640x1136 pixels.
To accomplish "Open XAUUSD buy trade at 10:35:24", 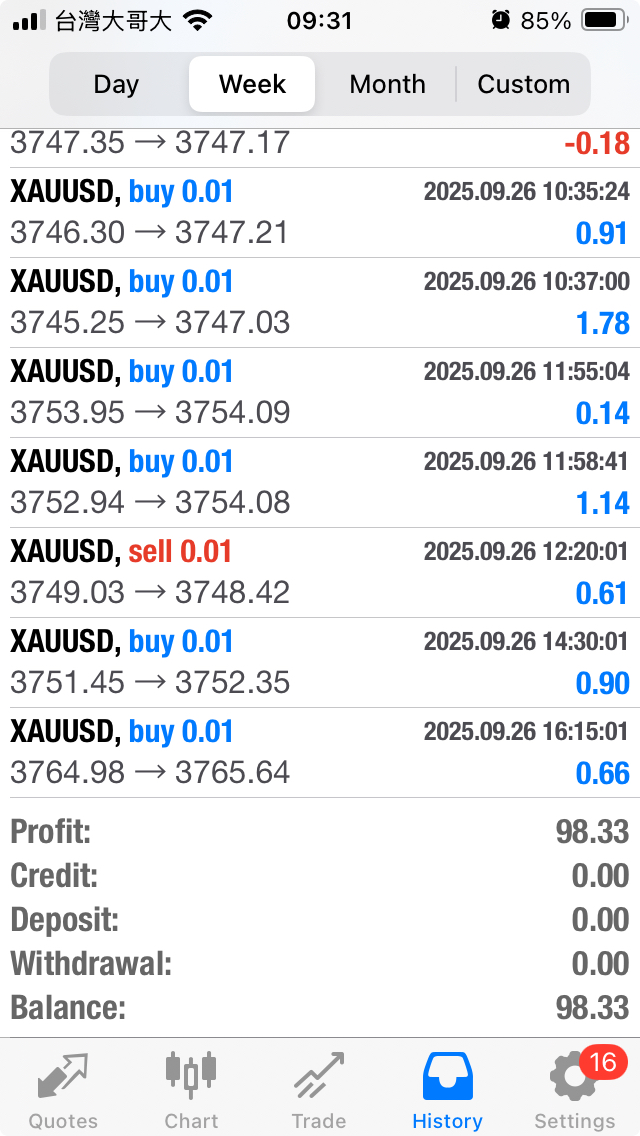I will pos(320,212).
